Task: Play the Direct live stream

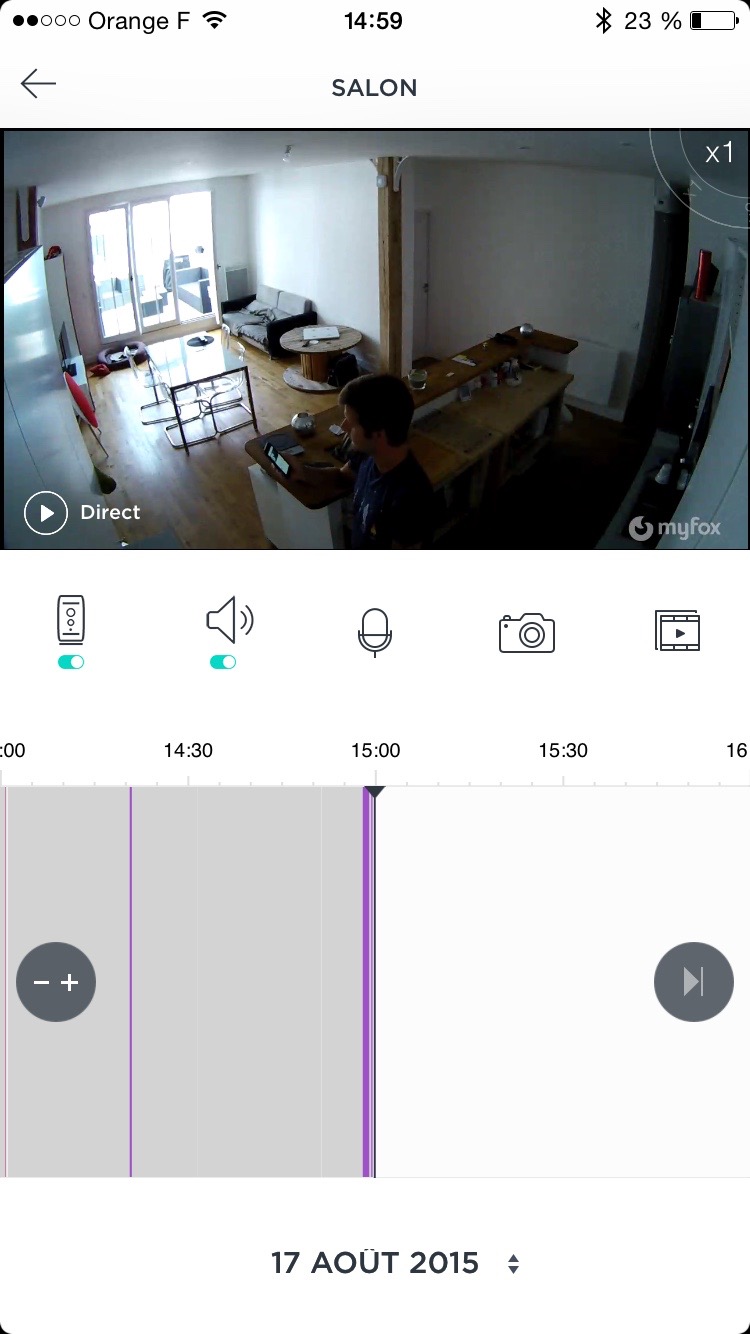Action: pyautogui.click(x=46, y=513)
